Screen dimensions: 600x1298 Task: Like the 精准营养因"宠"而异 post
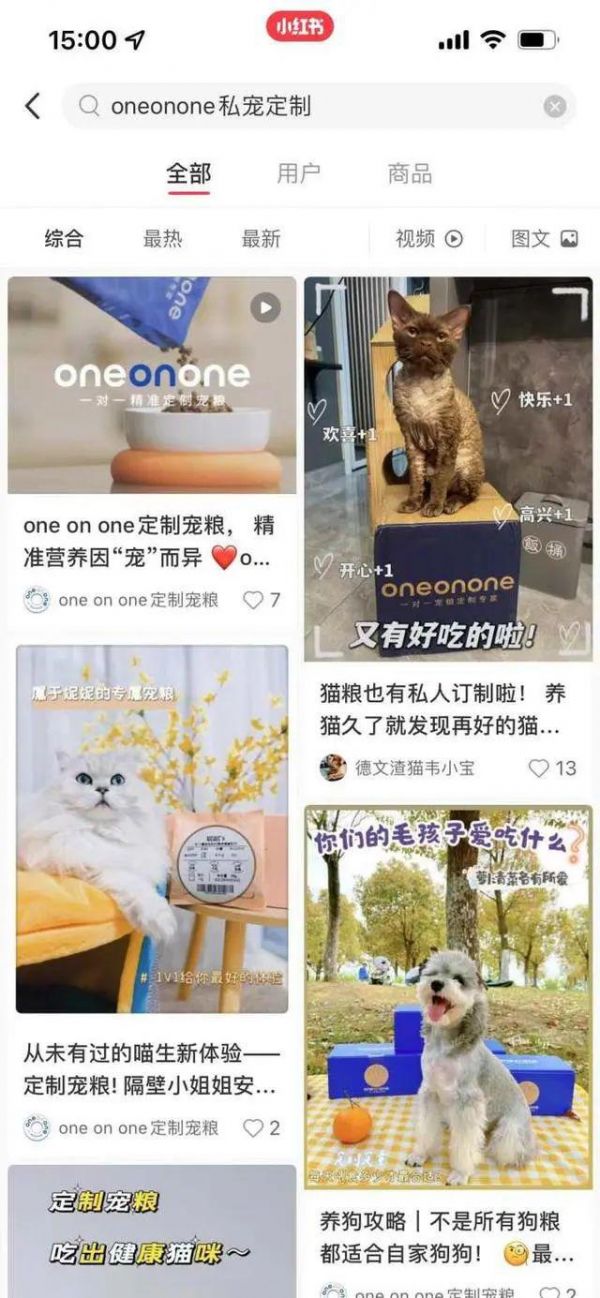tap(254, 600)
